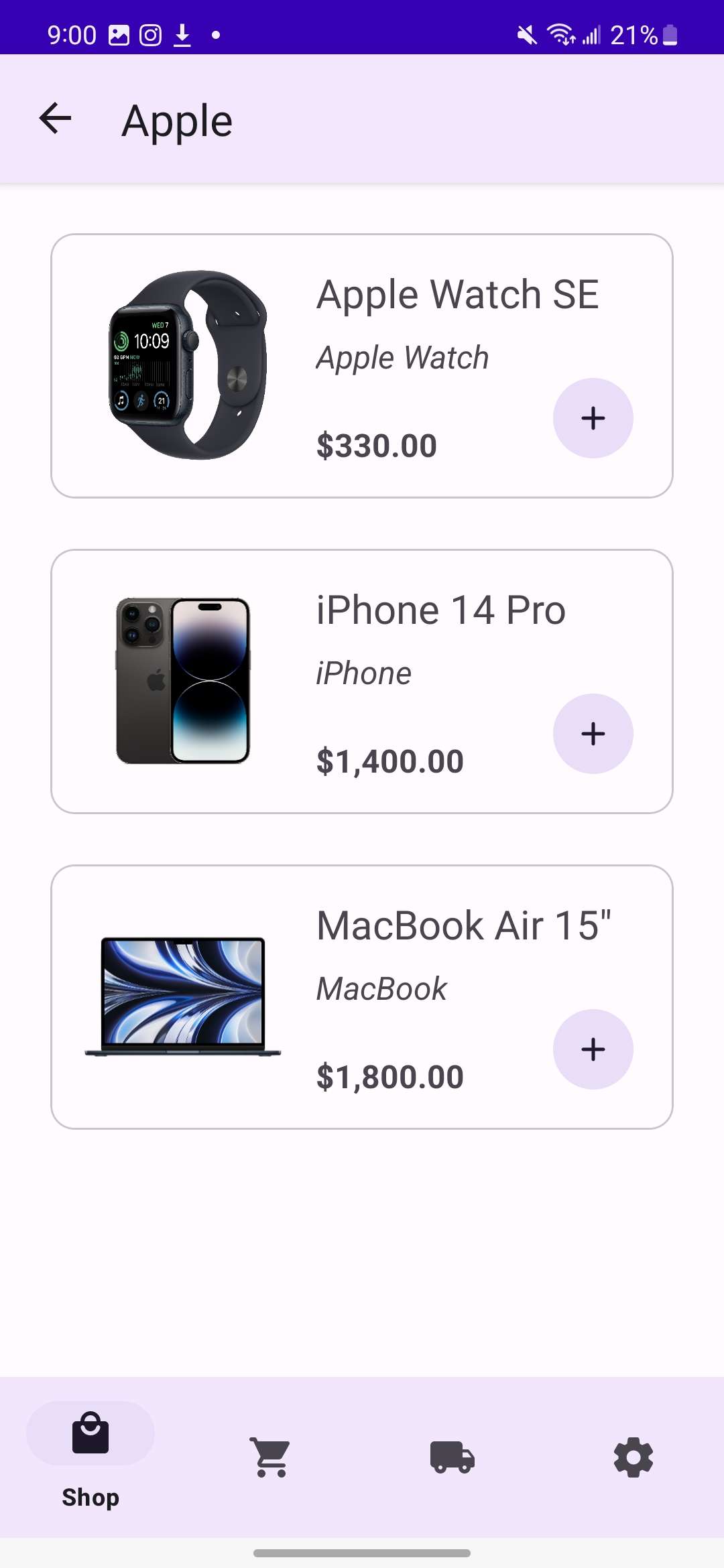Screen dimensions: 724x1568
Task: Open the settings gear tab
Action: tap(633, 1457)
